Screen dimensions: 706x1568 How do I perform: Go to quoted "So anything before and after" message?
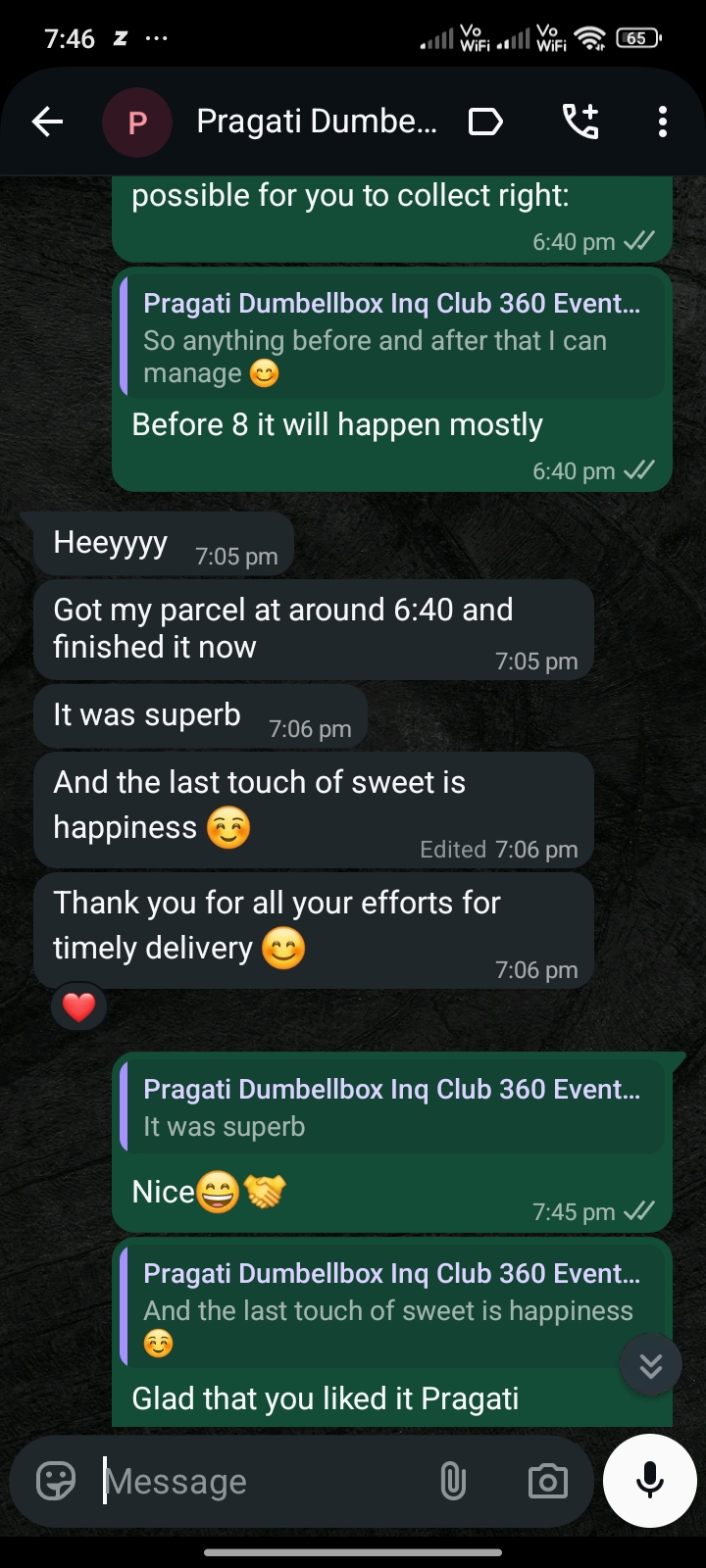coord(392,338)
